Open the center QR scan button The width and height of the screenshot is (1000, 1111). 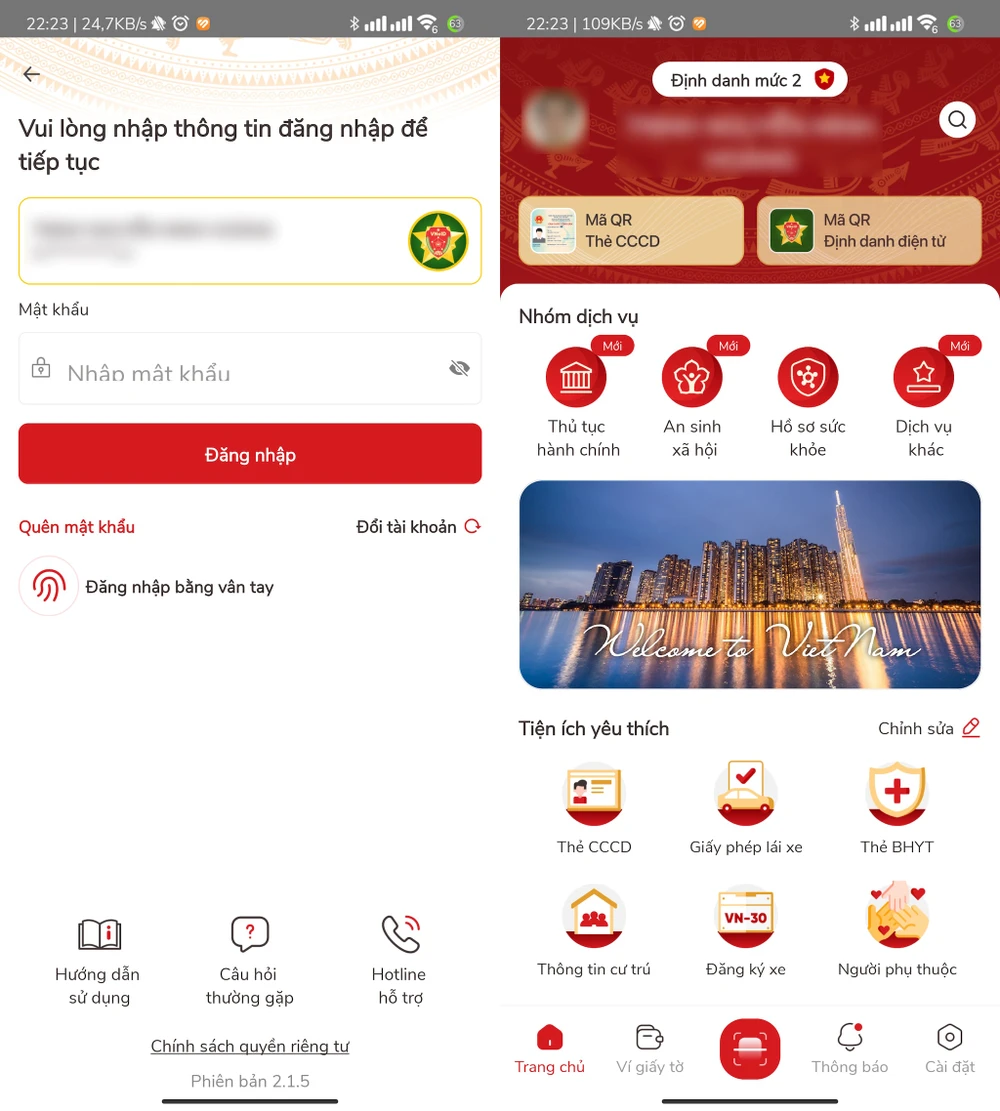click(750, 1049)
